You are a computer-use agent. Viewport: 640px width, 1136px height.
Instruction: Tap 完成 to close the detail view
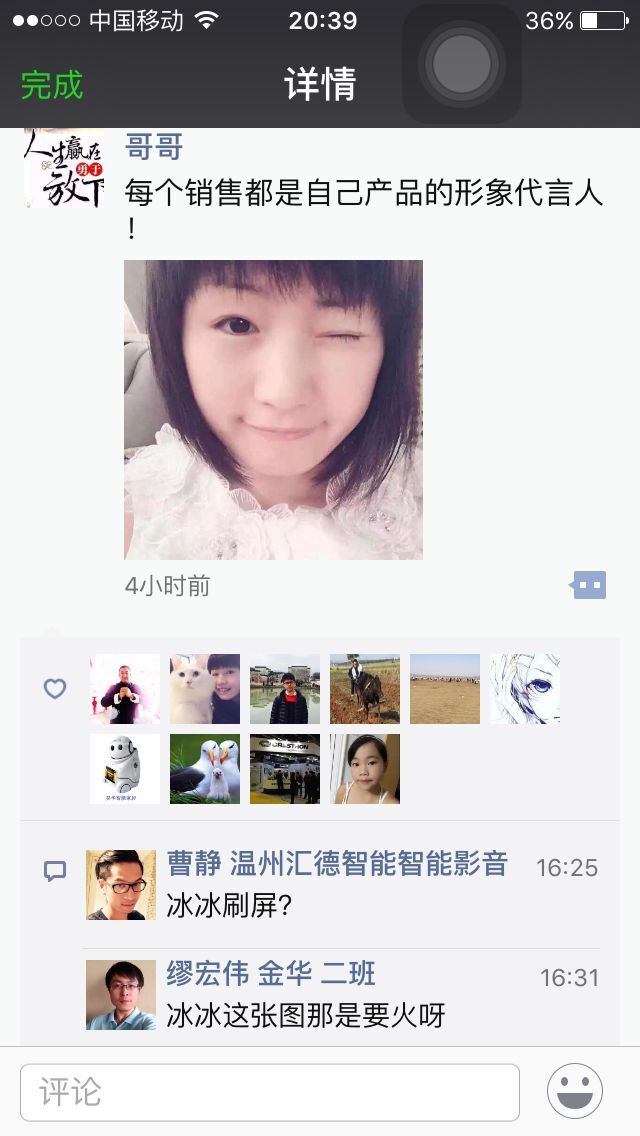(52, 85)
